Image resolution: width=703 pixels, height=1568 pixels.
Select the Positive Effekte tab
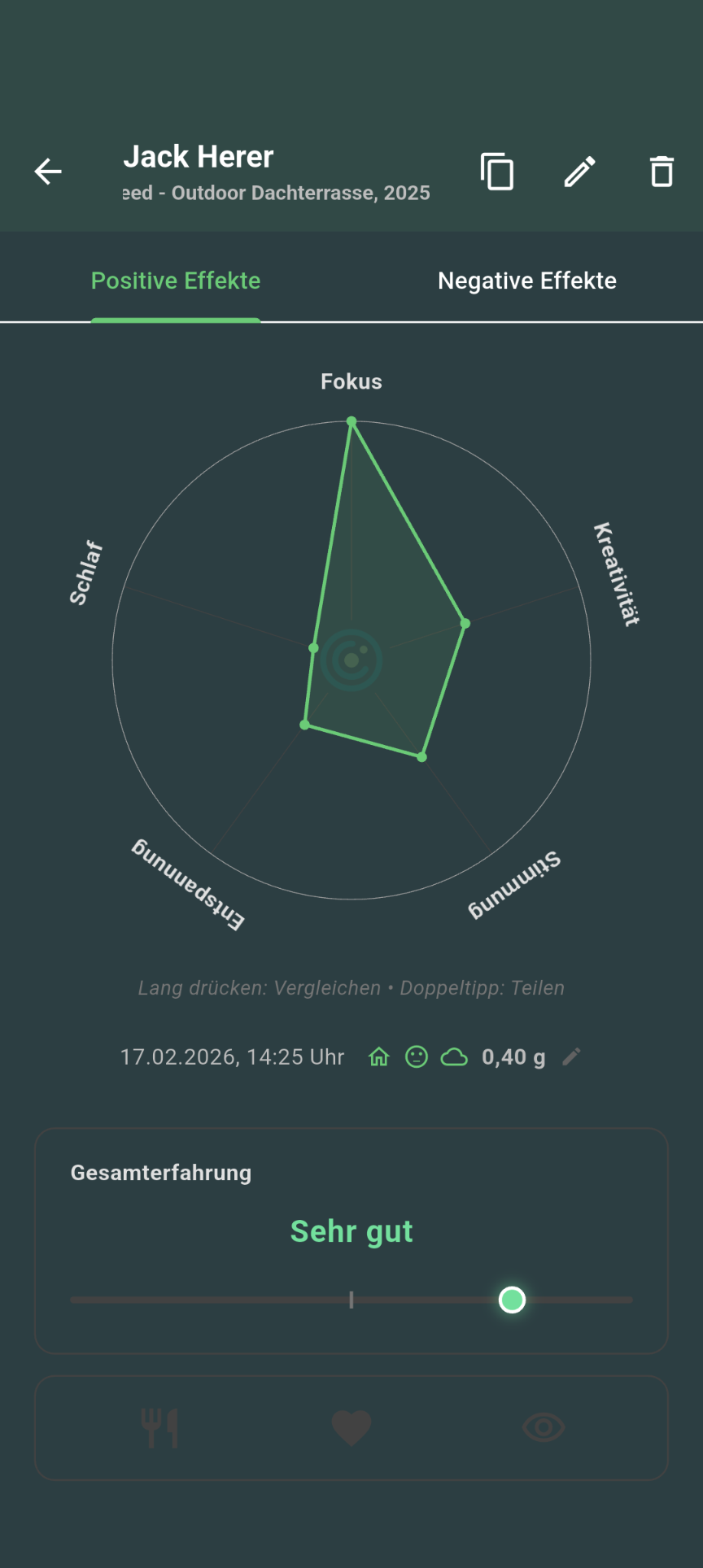(x=176, y=281)
